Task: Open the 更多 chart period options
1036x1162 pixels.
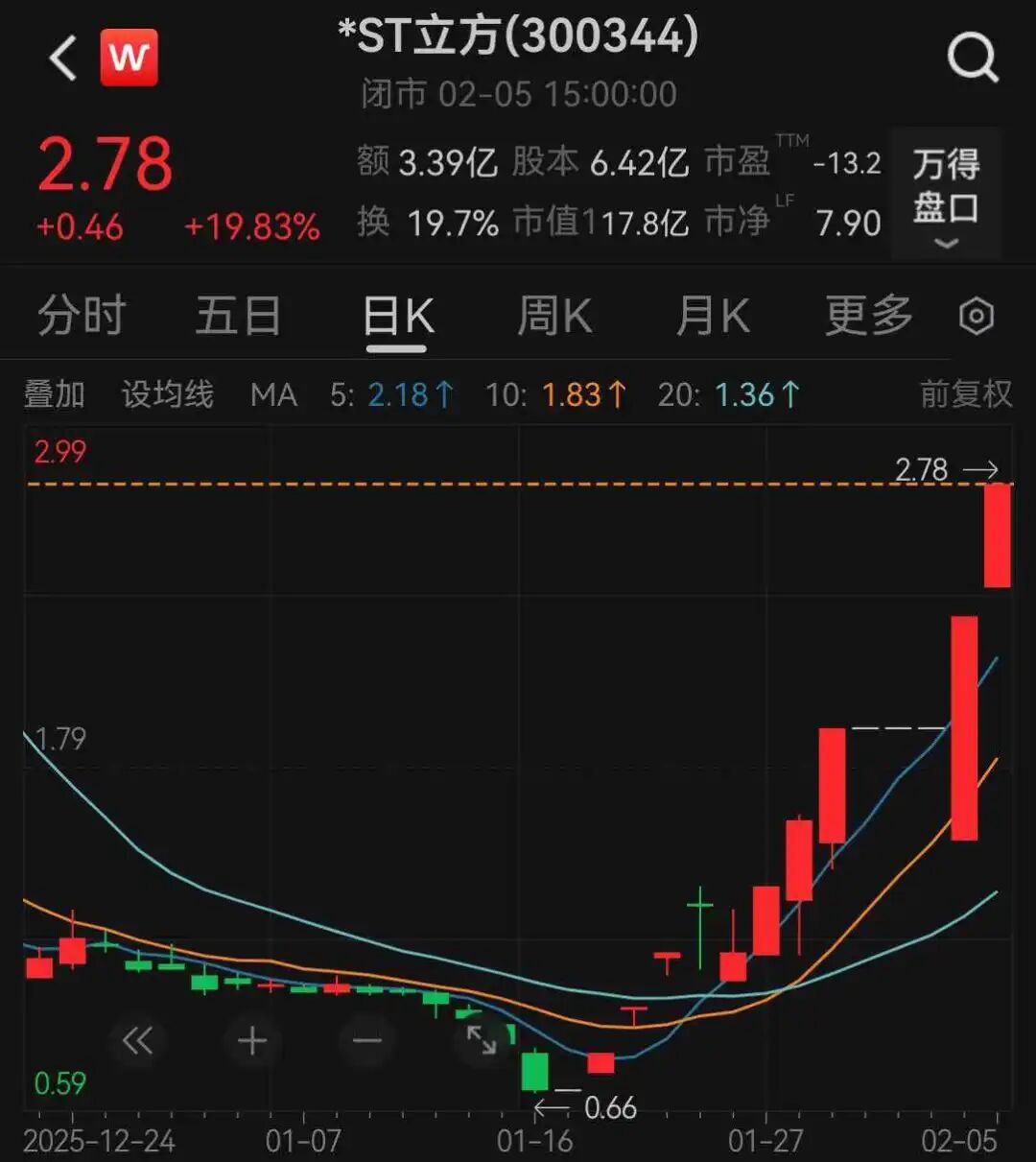Action: 868,316
